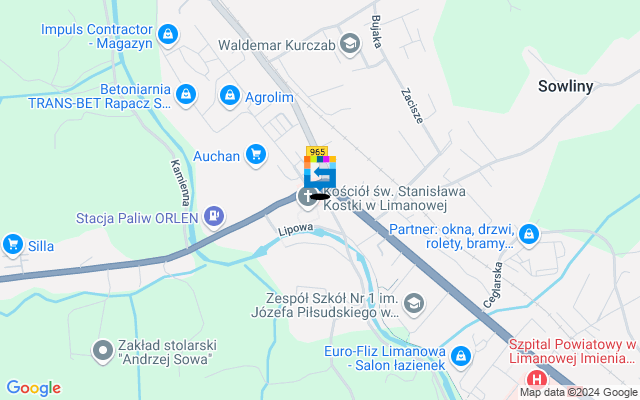Open the Waldemar Kurczab place marker

(350, 43)
